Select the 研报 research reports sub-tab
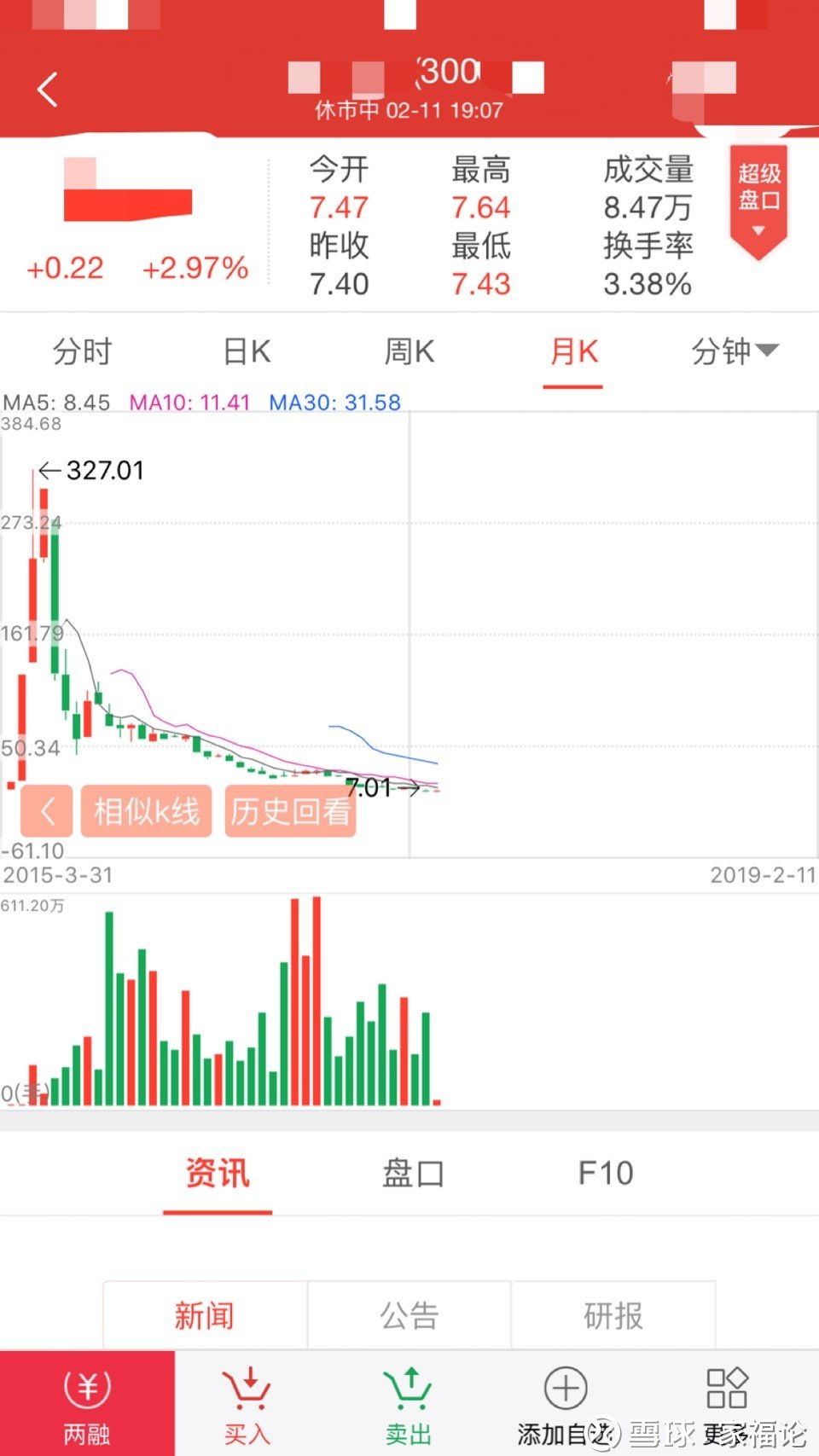Image resolution: width=819 pixels, height=1456 pixels. [x=613, y=1315]
